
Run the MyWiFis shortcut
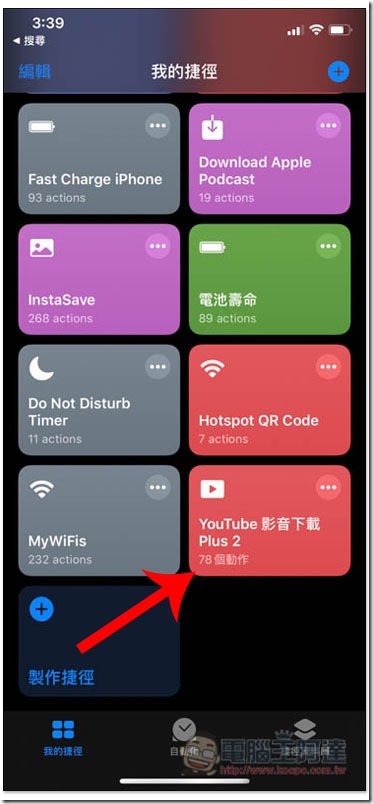(x=99, y=520)
